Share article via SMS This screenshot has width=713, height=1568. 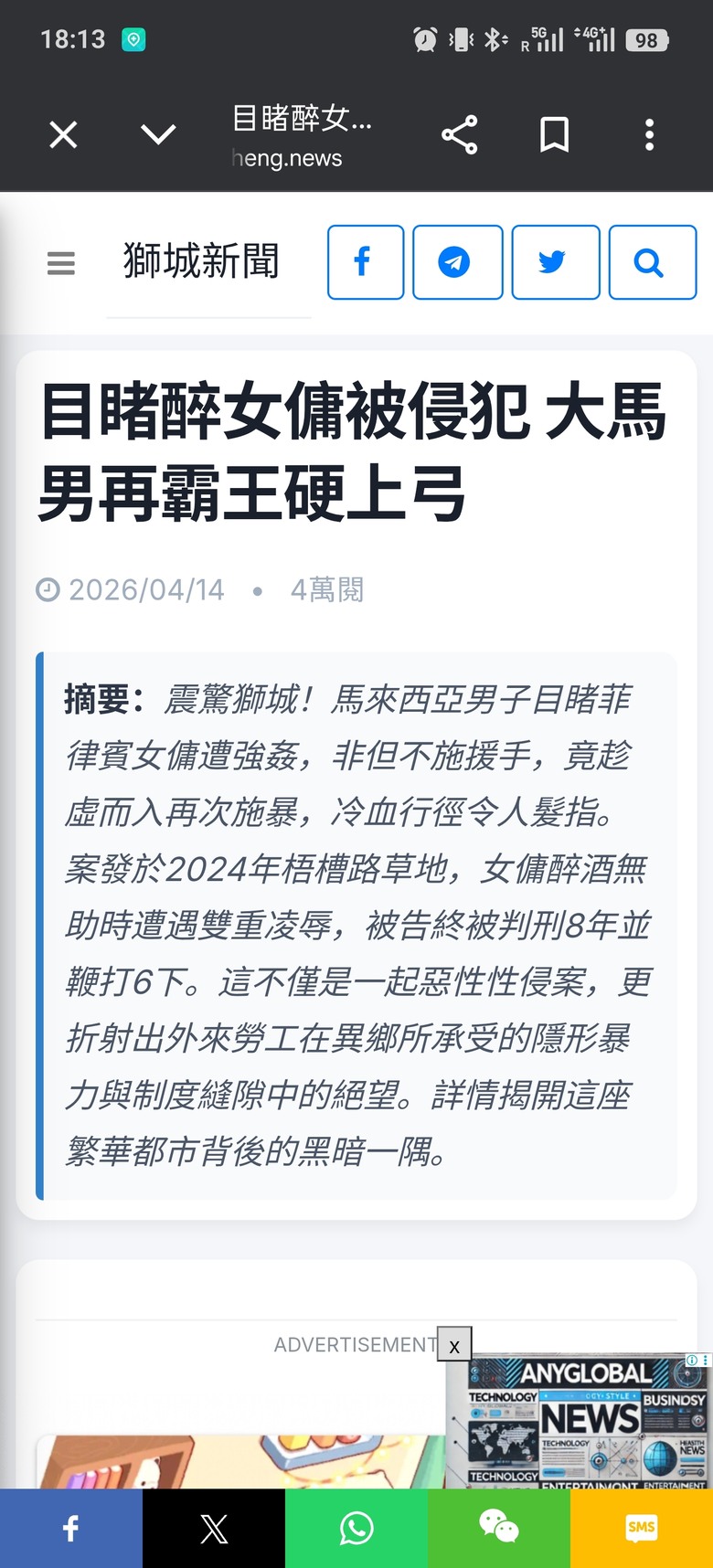tap(642, 1529)
